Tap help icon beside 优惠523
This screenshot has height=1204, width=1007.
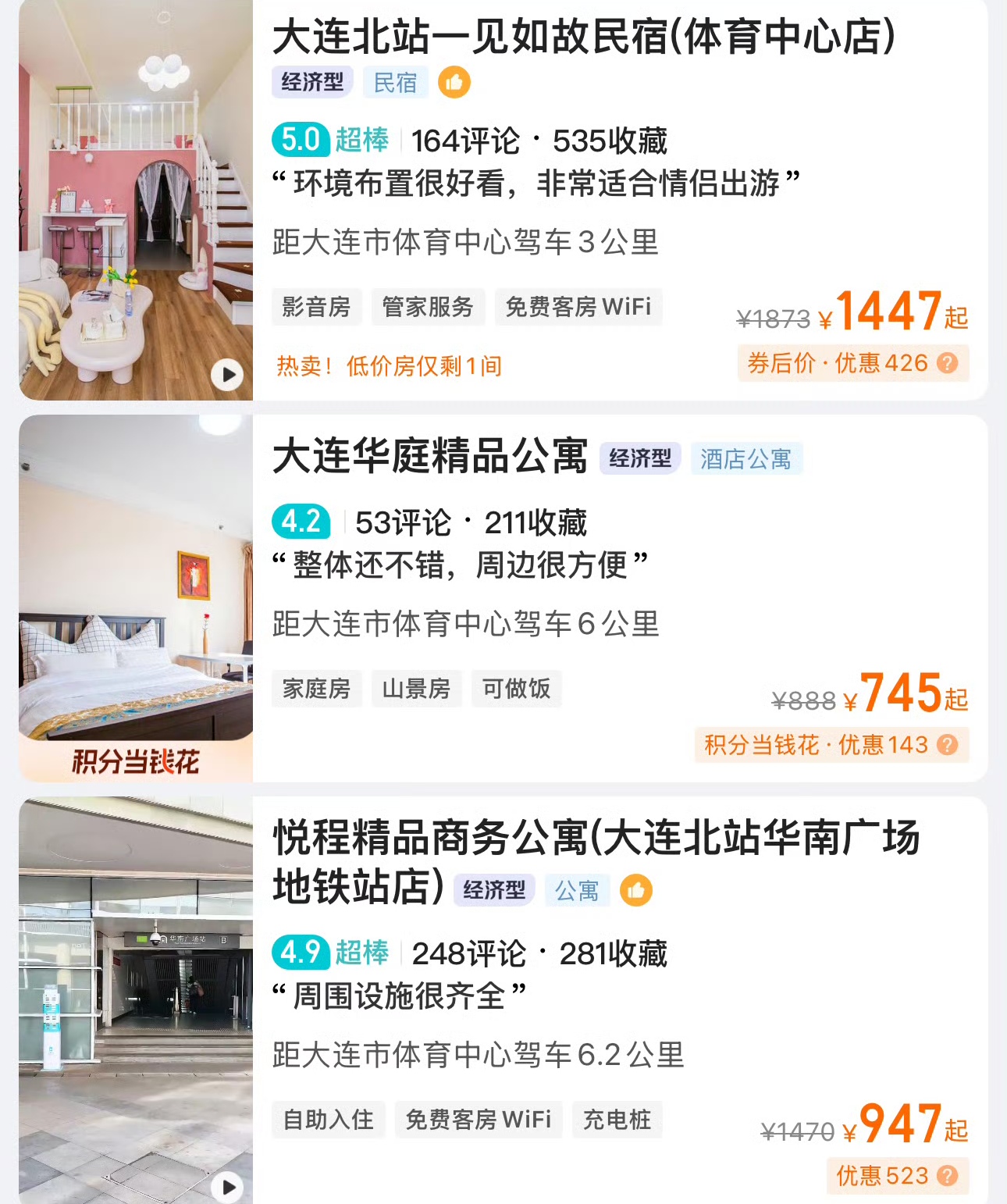point(947,1176)
